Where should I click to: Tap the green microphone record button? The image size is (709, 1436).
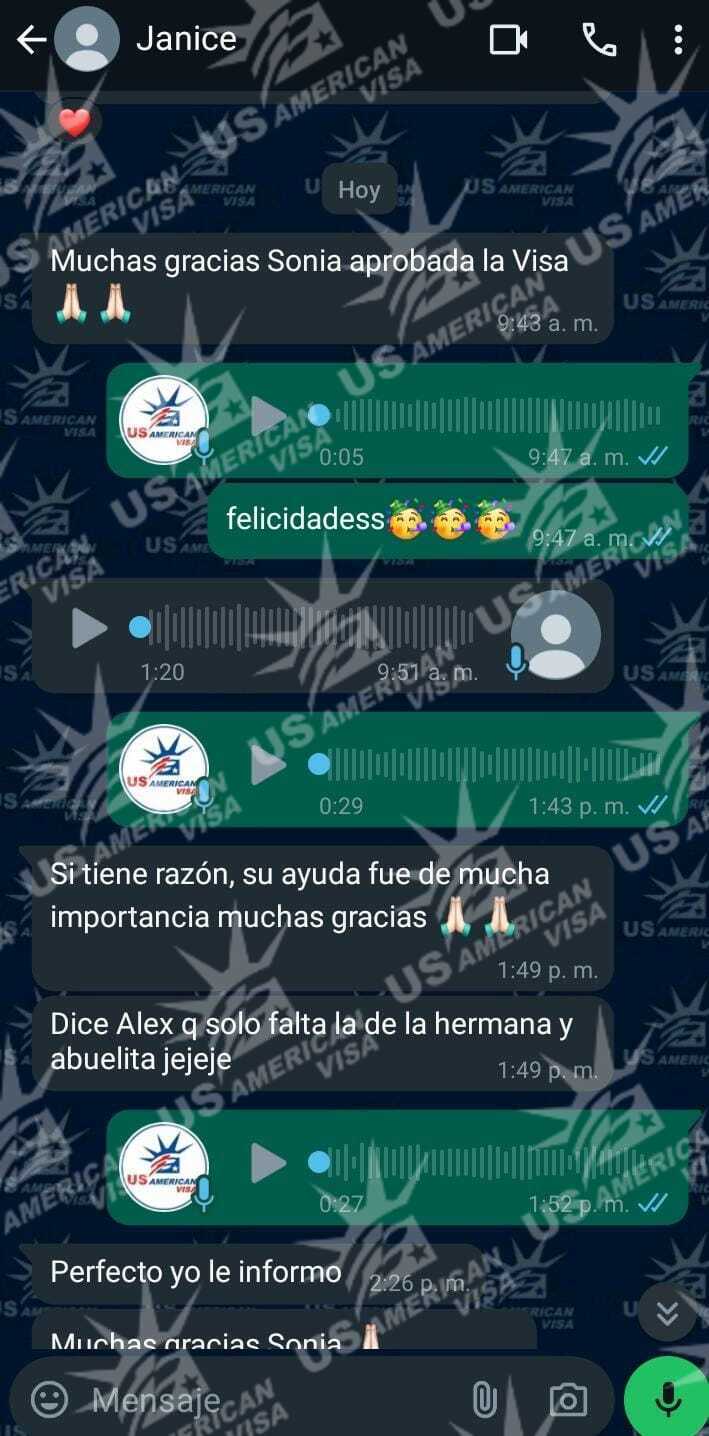[667, 1399]
